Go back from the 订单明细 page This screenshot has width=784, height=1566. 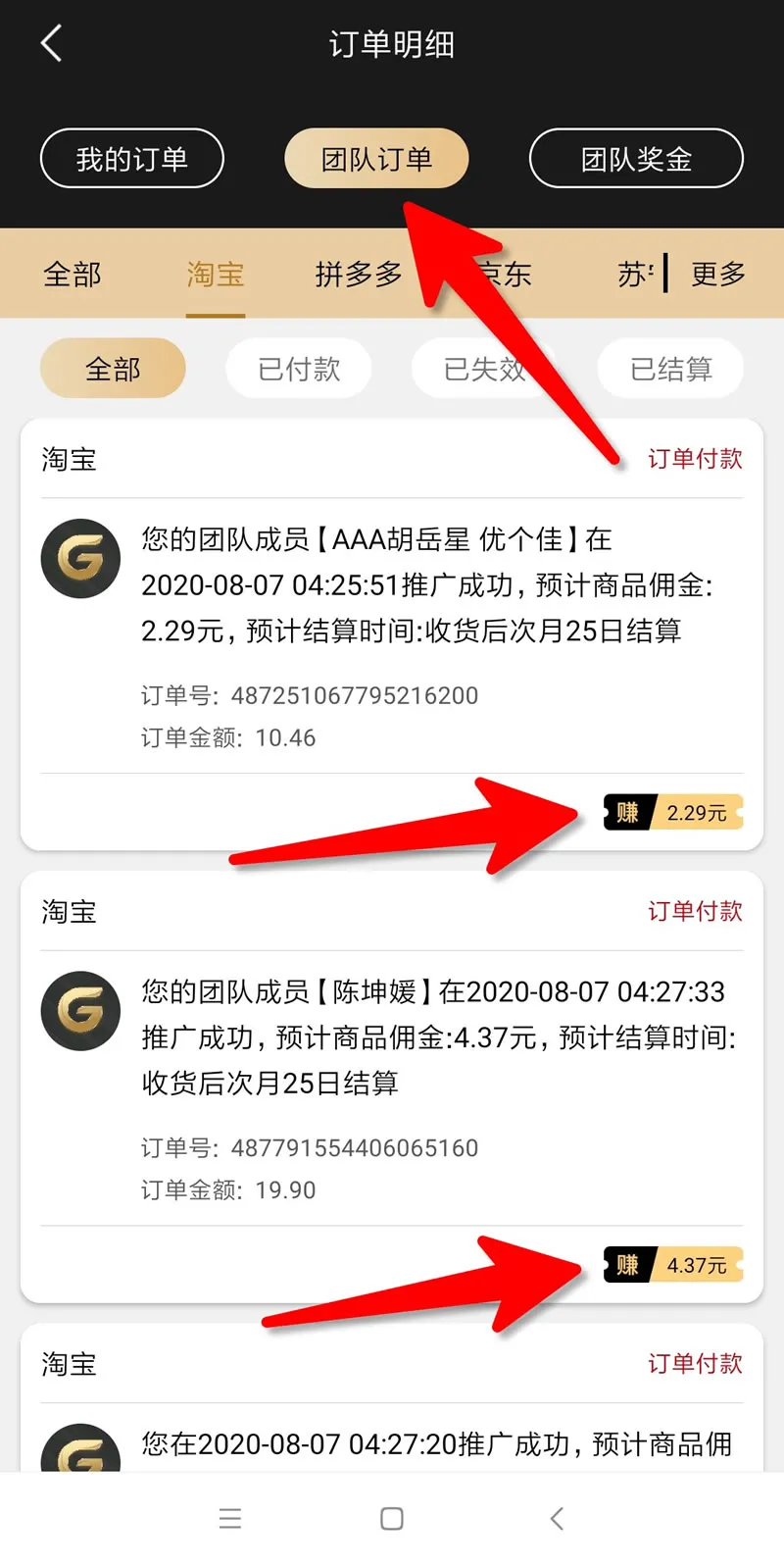[x=52, y=44]
